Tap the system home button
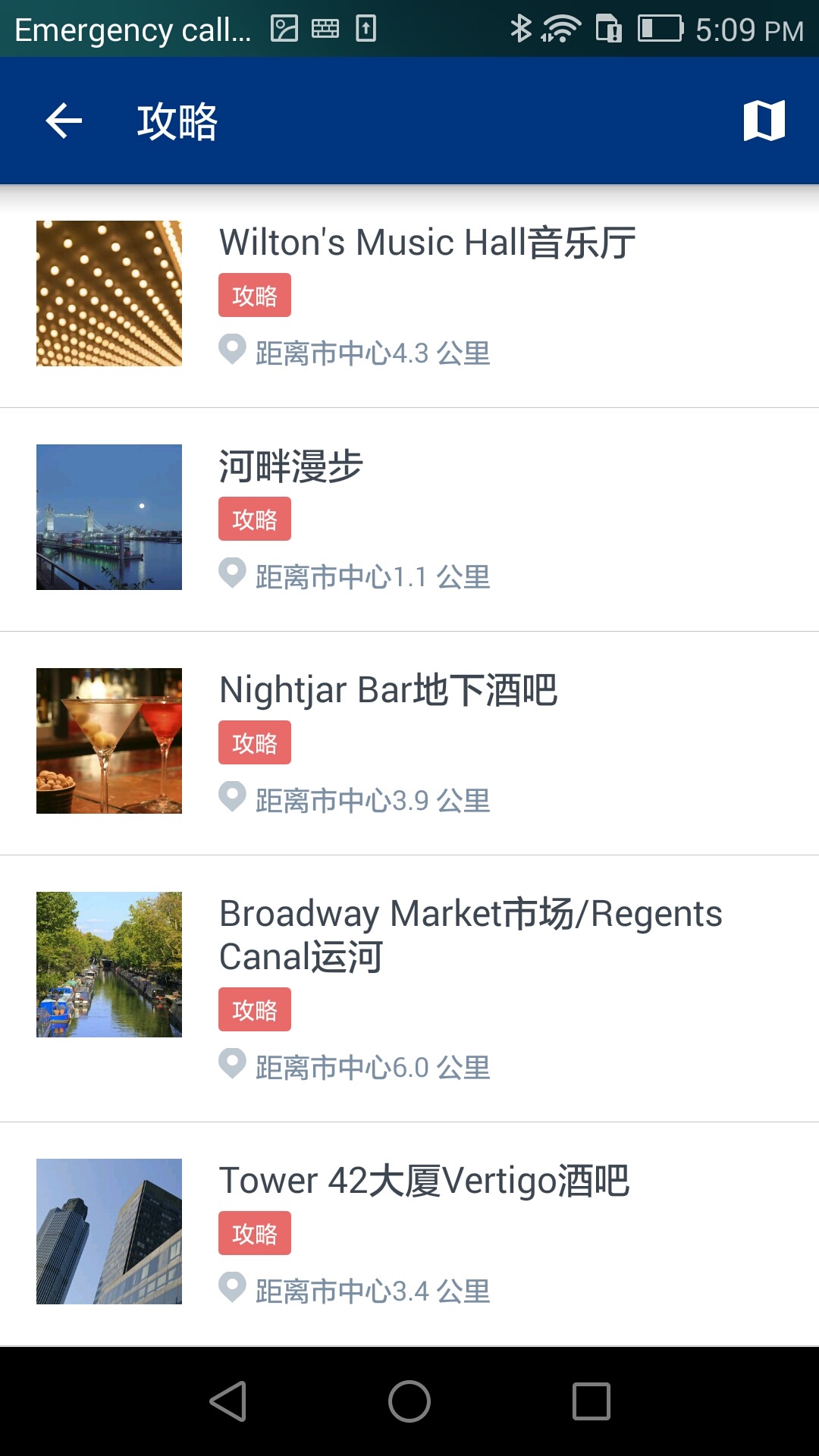The height and width of the screenshot is (1456, 819). click(x=409, y=1401)
